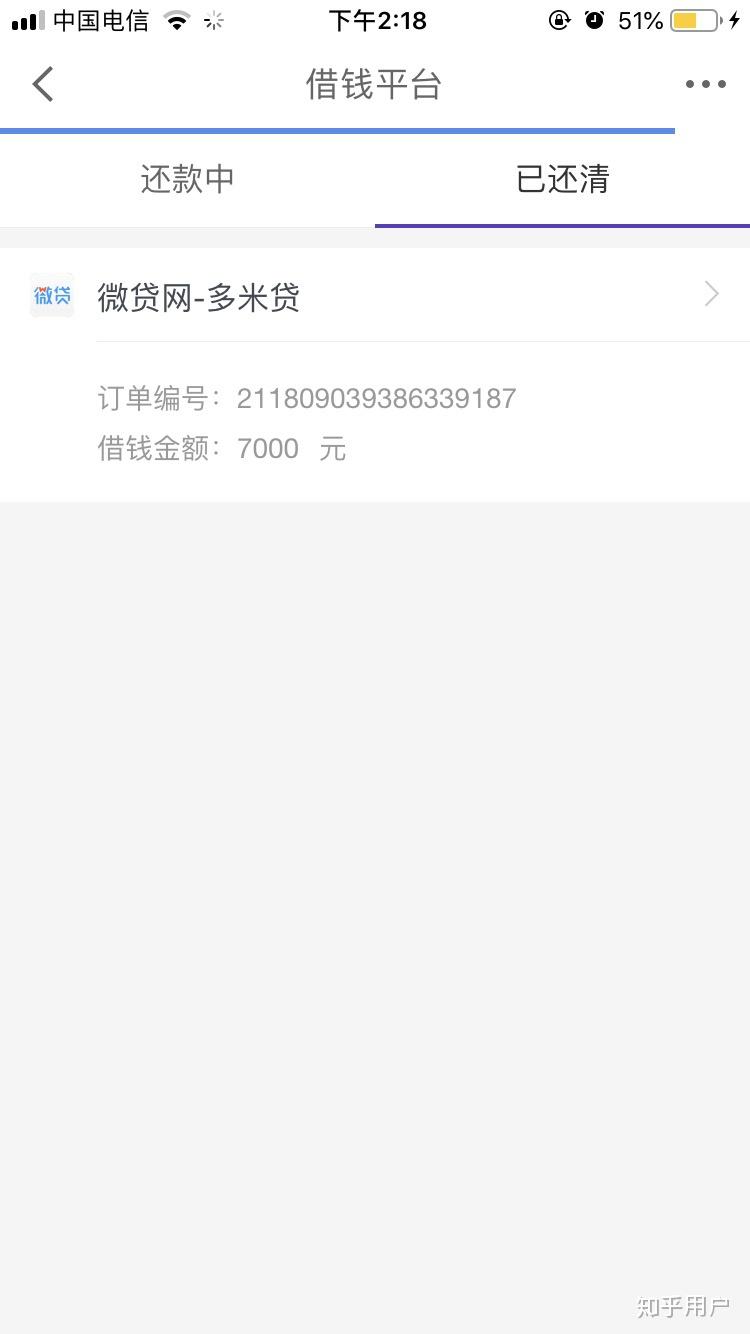Open the 微贷网-多米贷 loan record
Viewport: 750px width, 1334px height.
[375, 295]
